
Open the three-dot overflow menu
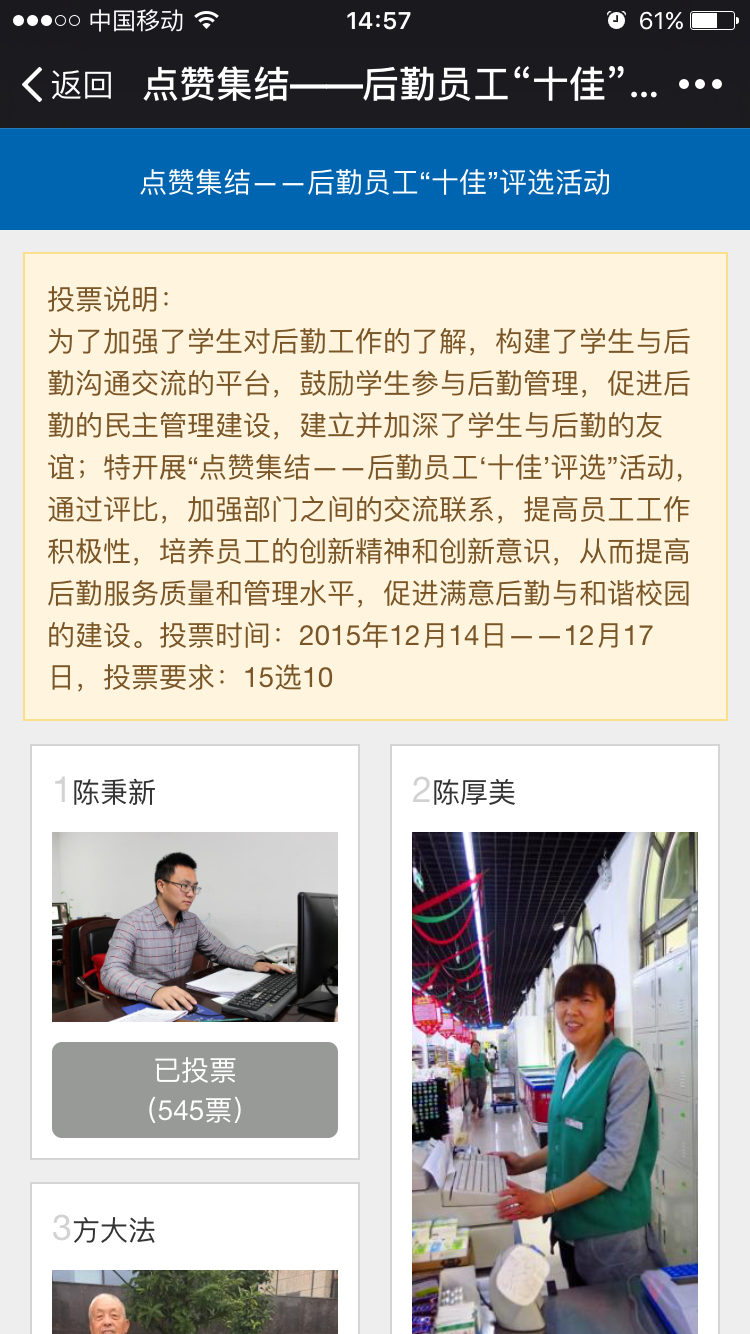pyautogui.click(x=700, y=85)
